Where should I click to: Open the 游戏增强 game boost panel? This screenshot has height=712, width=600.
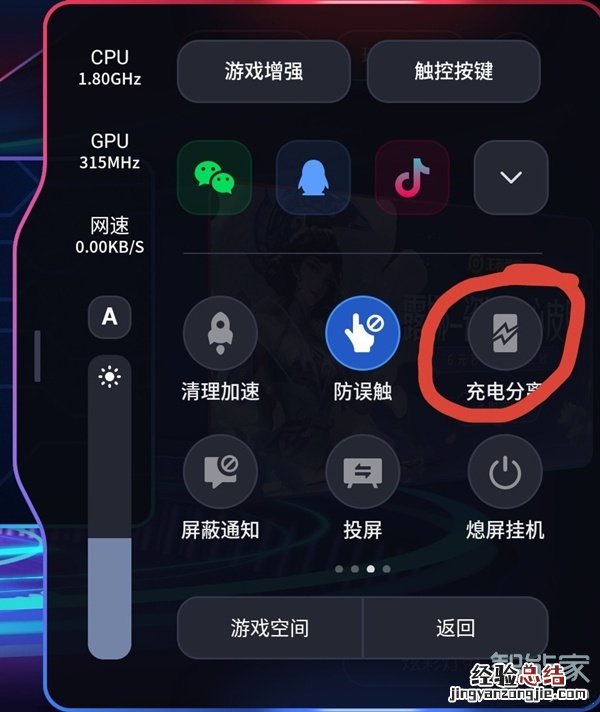pos(264,71)
